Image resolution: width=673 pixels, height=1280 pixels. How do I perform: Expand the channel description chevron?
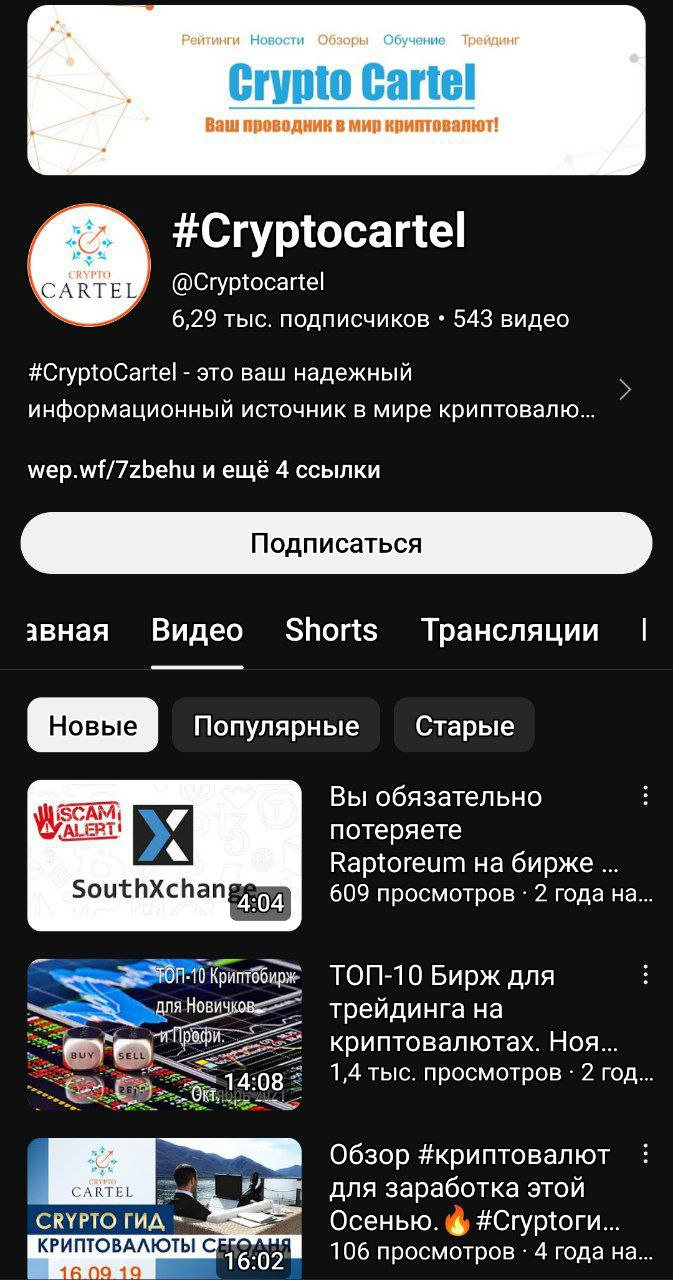[625, 390]
